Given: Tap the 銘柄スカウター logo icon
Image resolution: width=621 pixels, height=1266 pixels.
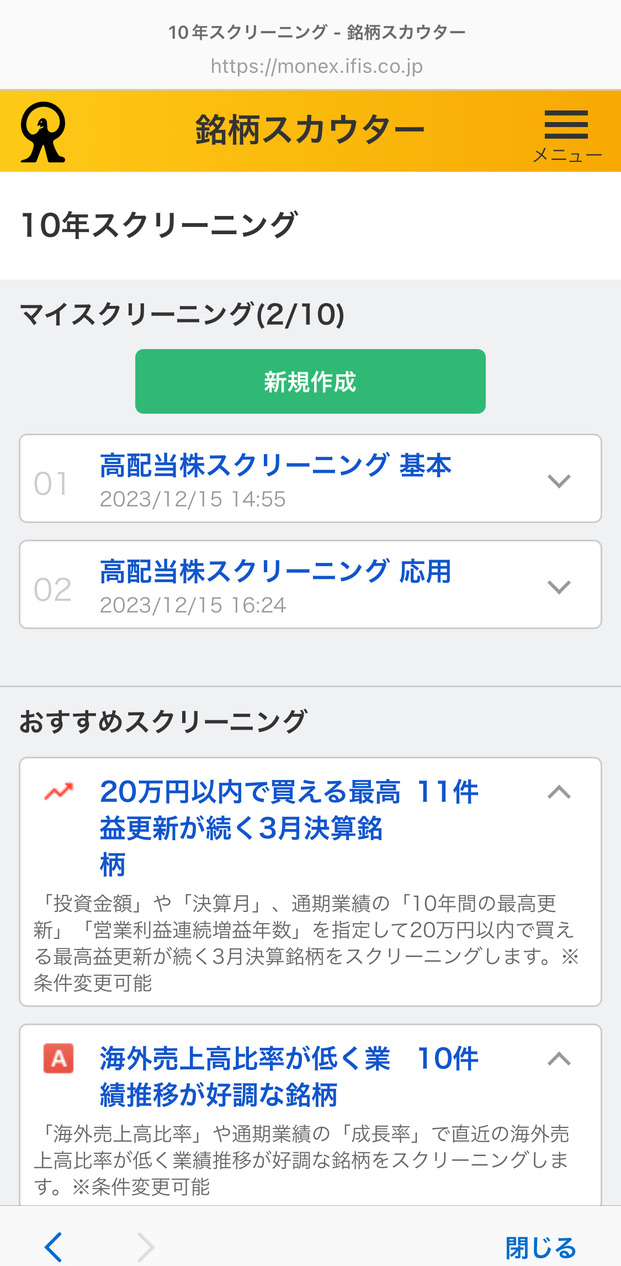Looking at the screenshot, I should [43, 132].
